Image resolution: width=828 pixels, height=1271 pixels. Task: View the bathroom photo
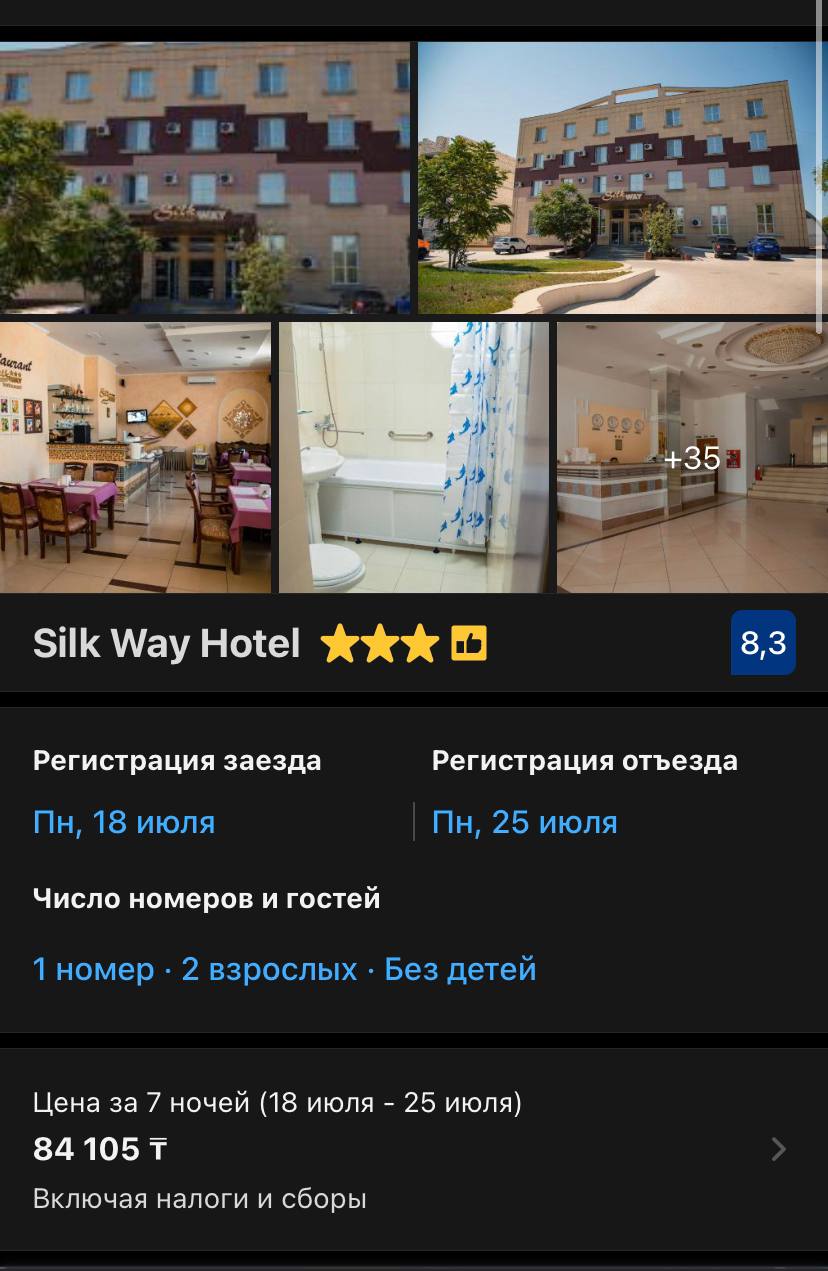[x=413, y=457]
